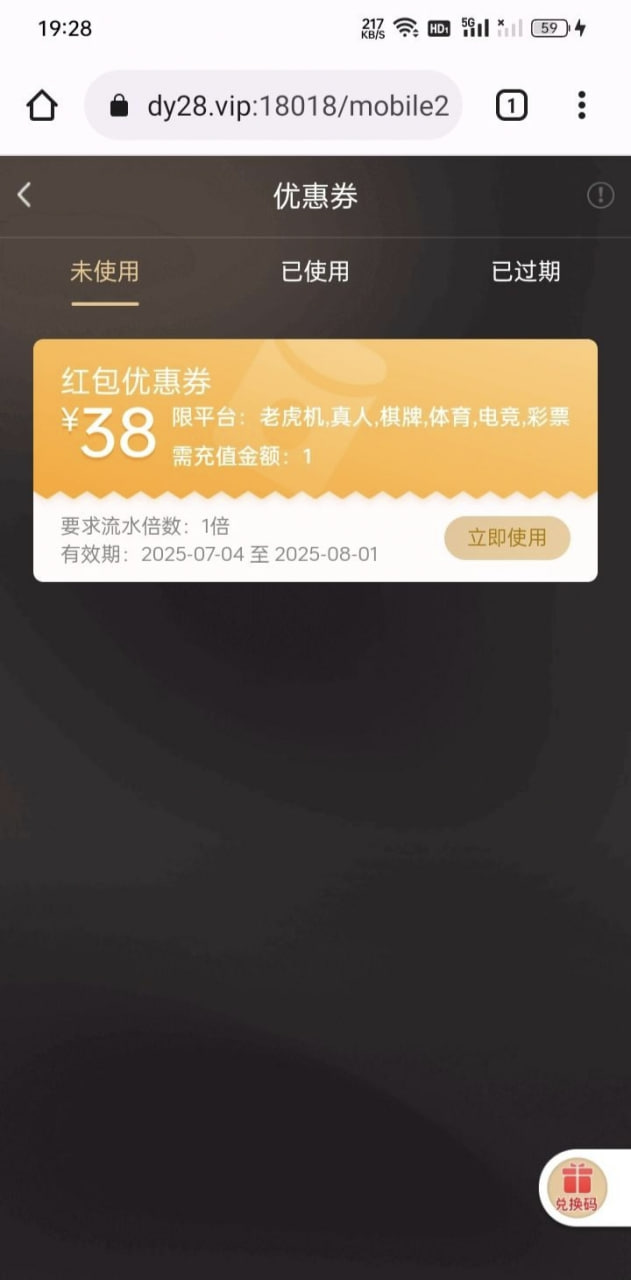
Task: Open the browser tab switcher
Action: 512,105
